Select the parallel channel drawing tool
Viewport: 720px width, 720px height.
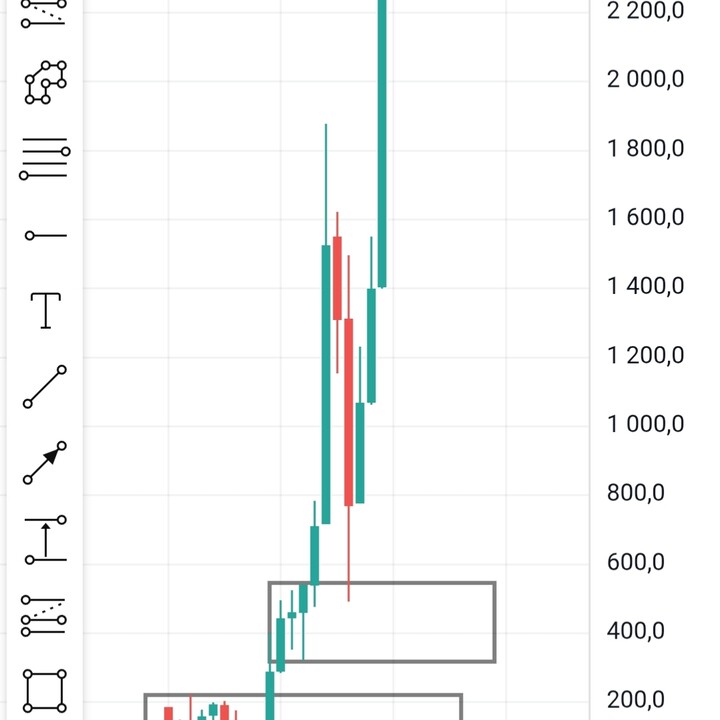coord(44,10)
